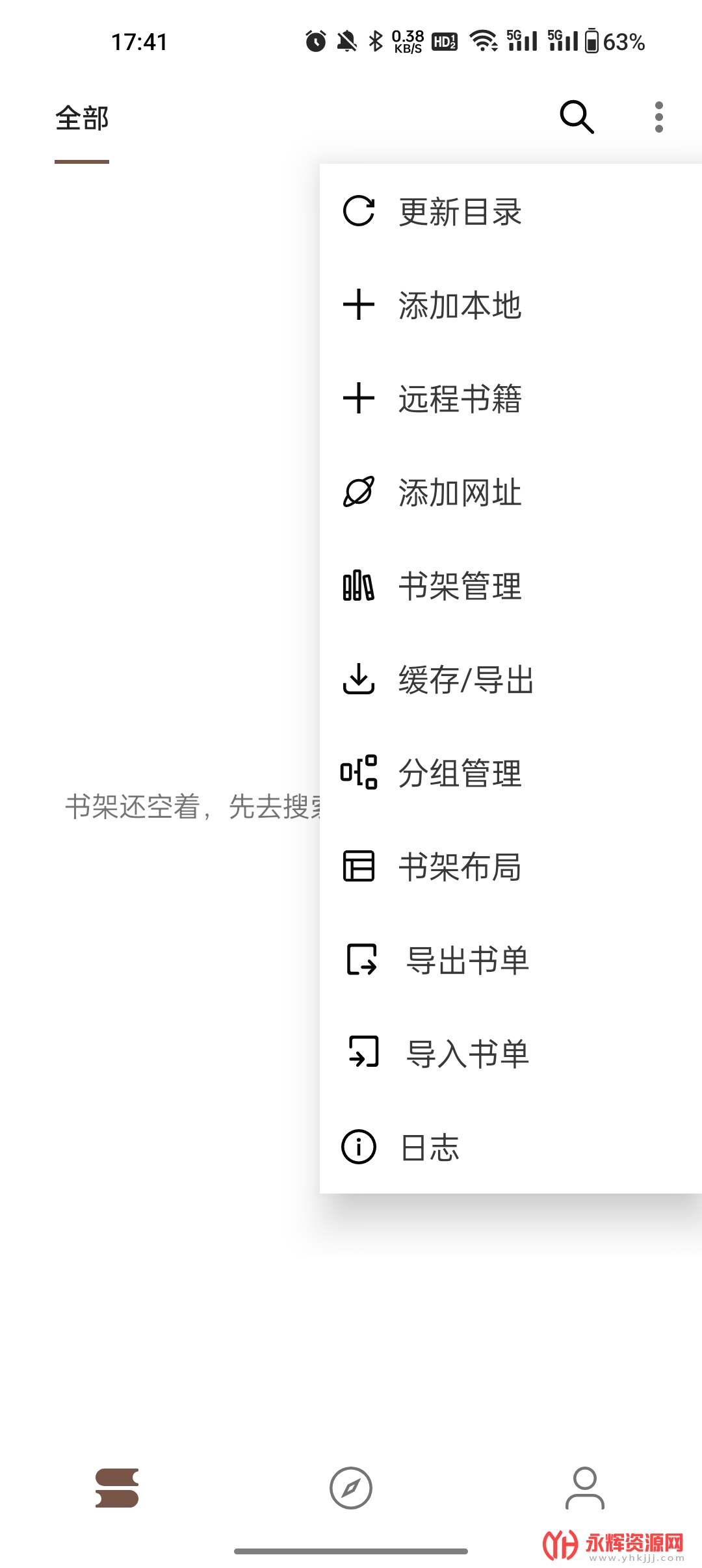702x1568 pixels.
Task: Open 书架管理 bookshelf management
Action: pyautogui.click(x=460, y=586)
